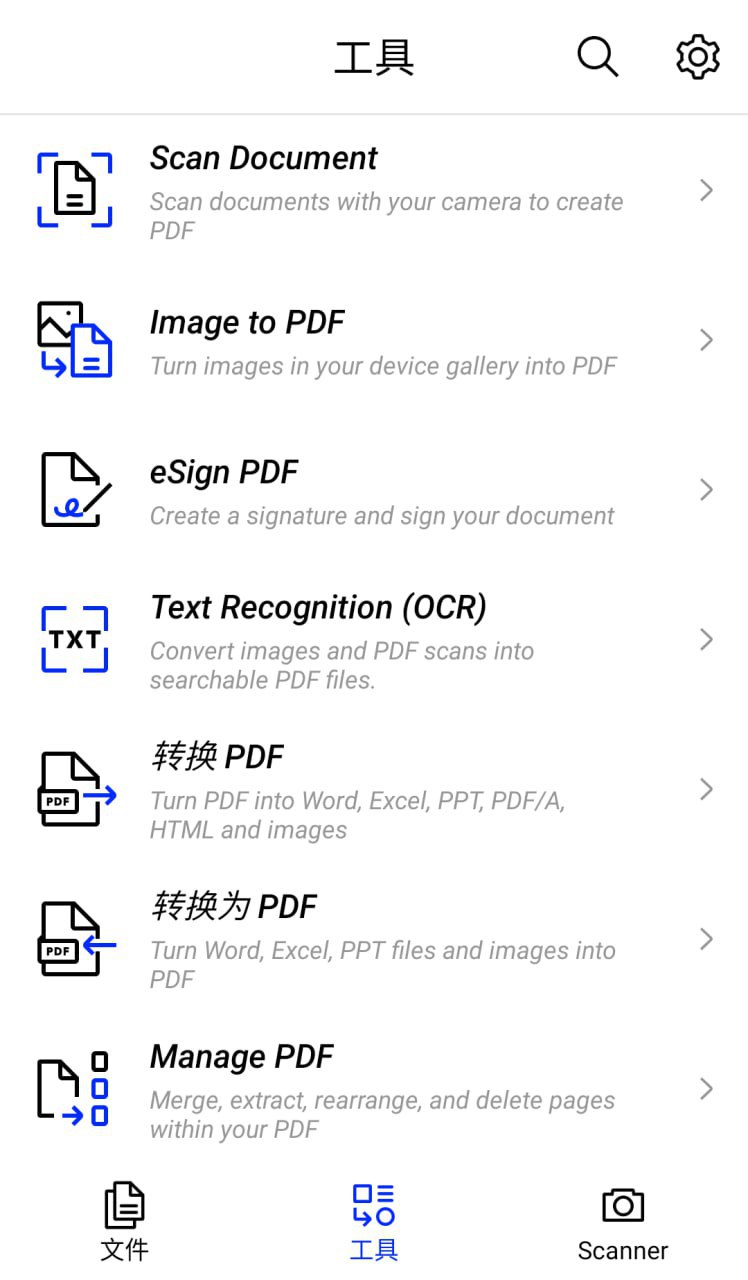
Task: Open the Scan Document tool icon
Action: pos(74,190)
